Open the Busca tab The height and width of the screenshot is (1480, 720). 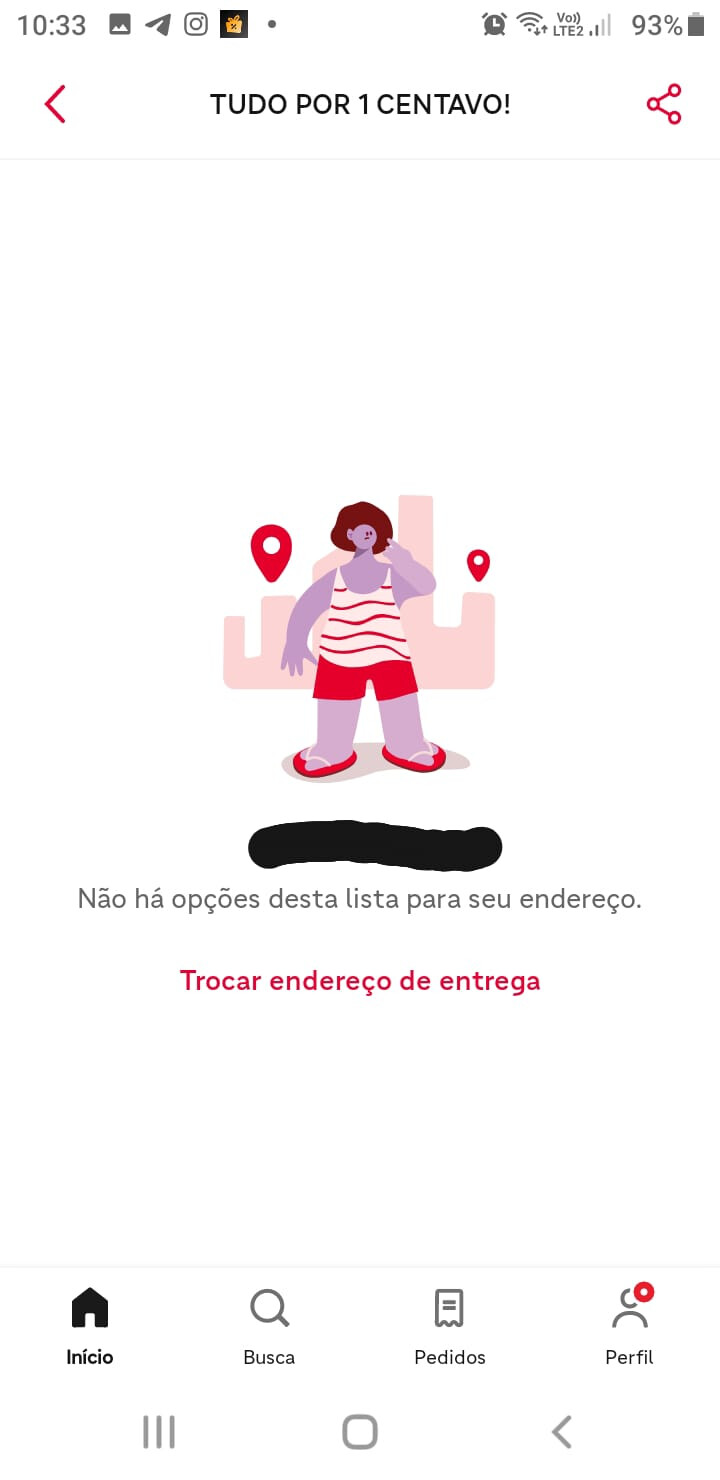(269, 1326)
